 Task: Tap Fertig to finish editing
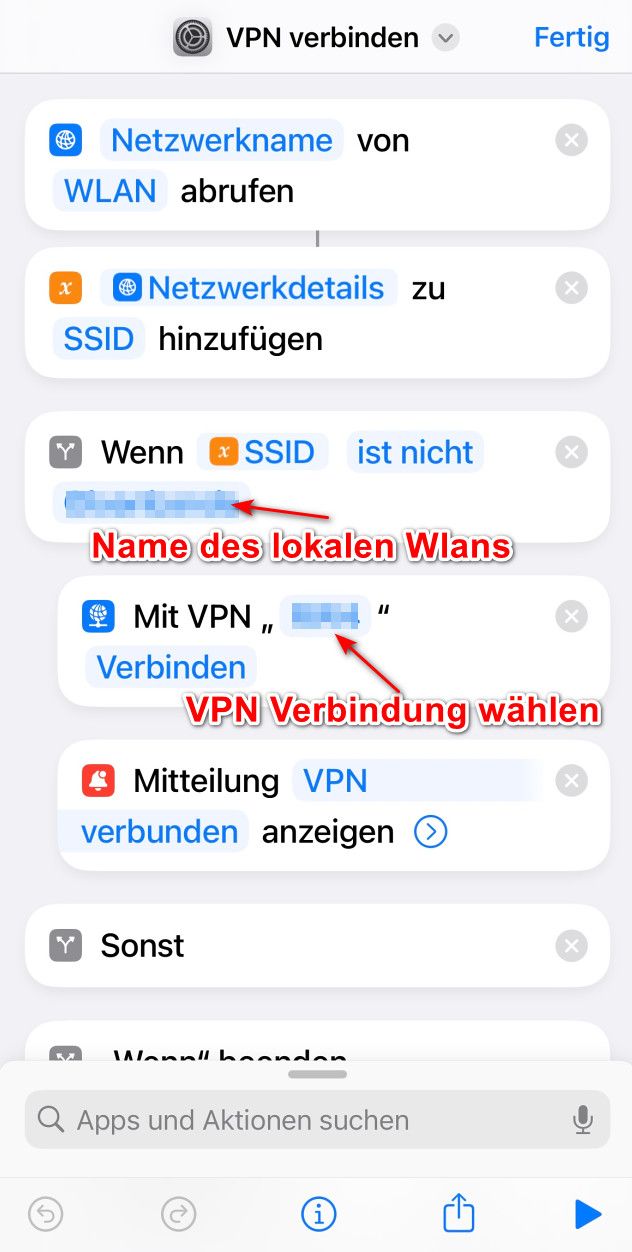click(x=571, y=38)
